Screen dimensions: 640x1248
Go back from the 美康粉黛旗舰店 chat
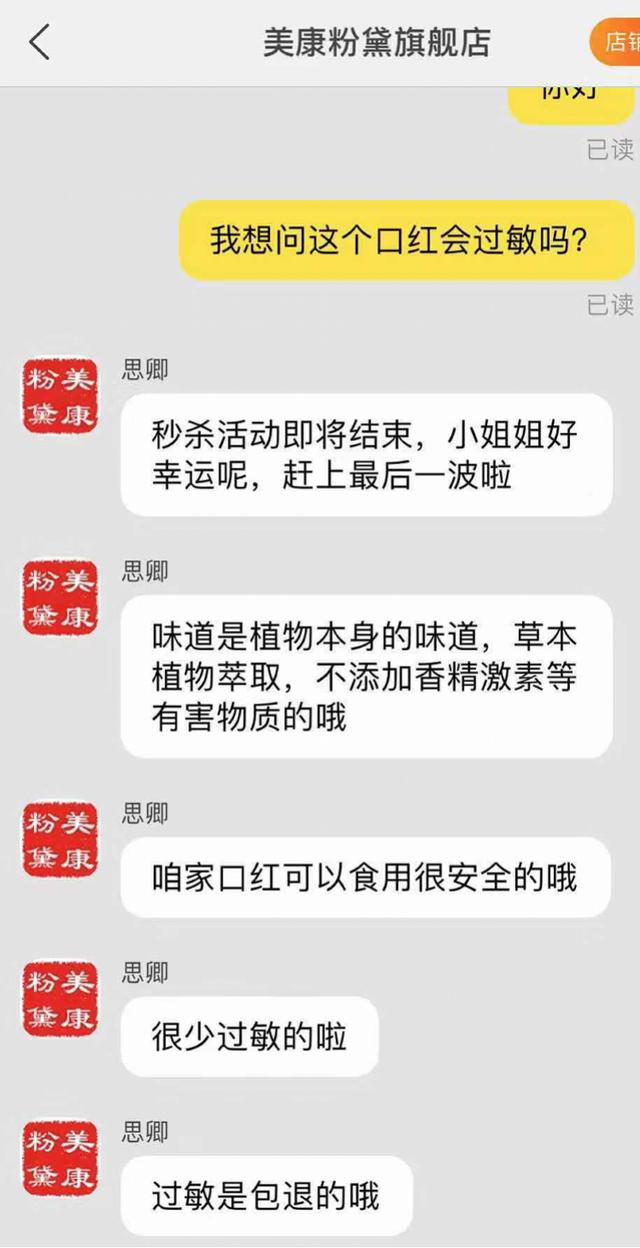pyautogui.click(x=40, y=43)
